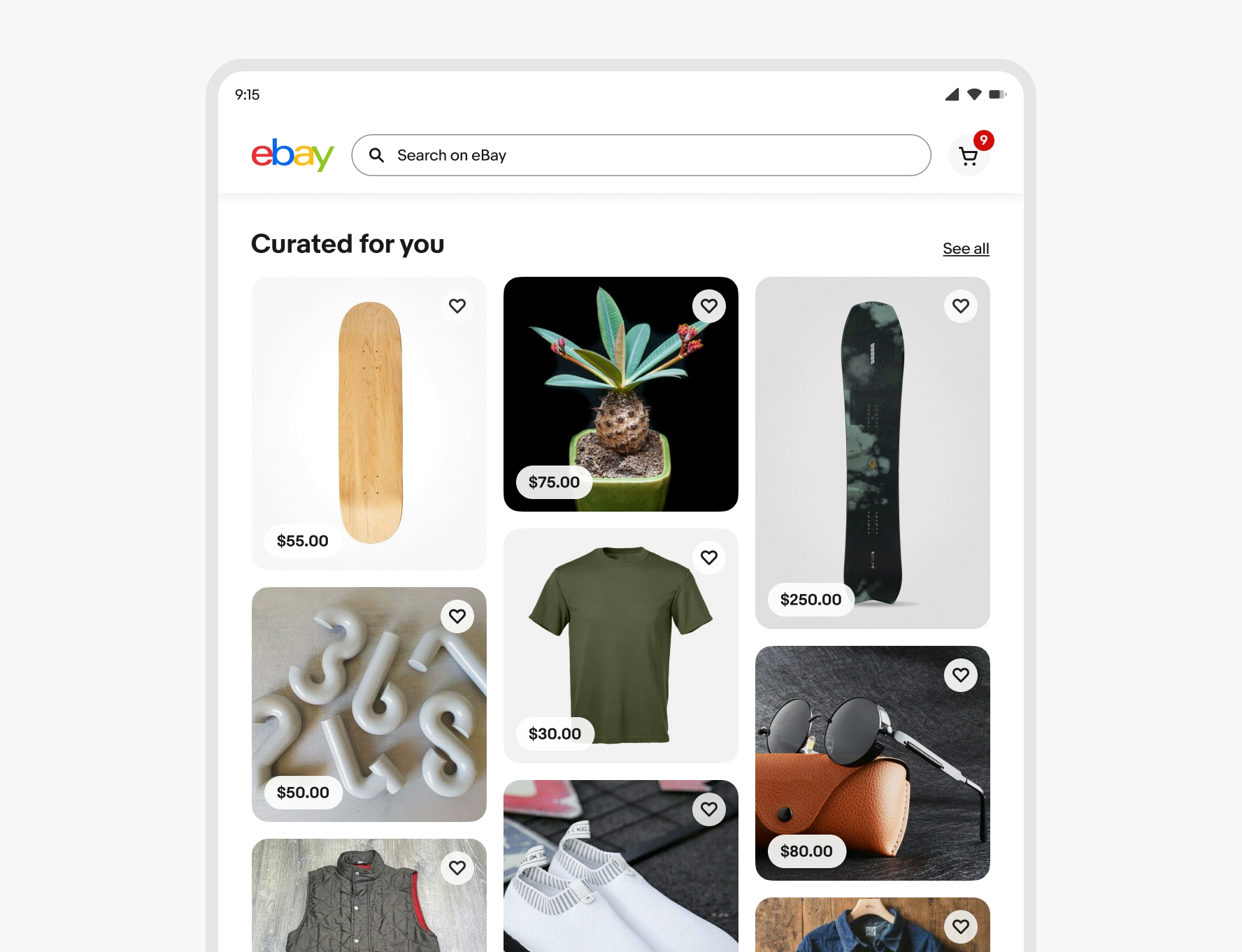Heart the $250.00 snowboard listing
This screenshot has height=952, width=1242.
pos(961,306)
